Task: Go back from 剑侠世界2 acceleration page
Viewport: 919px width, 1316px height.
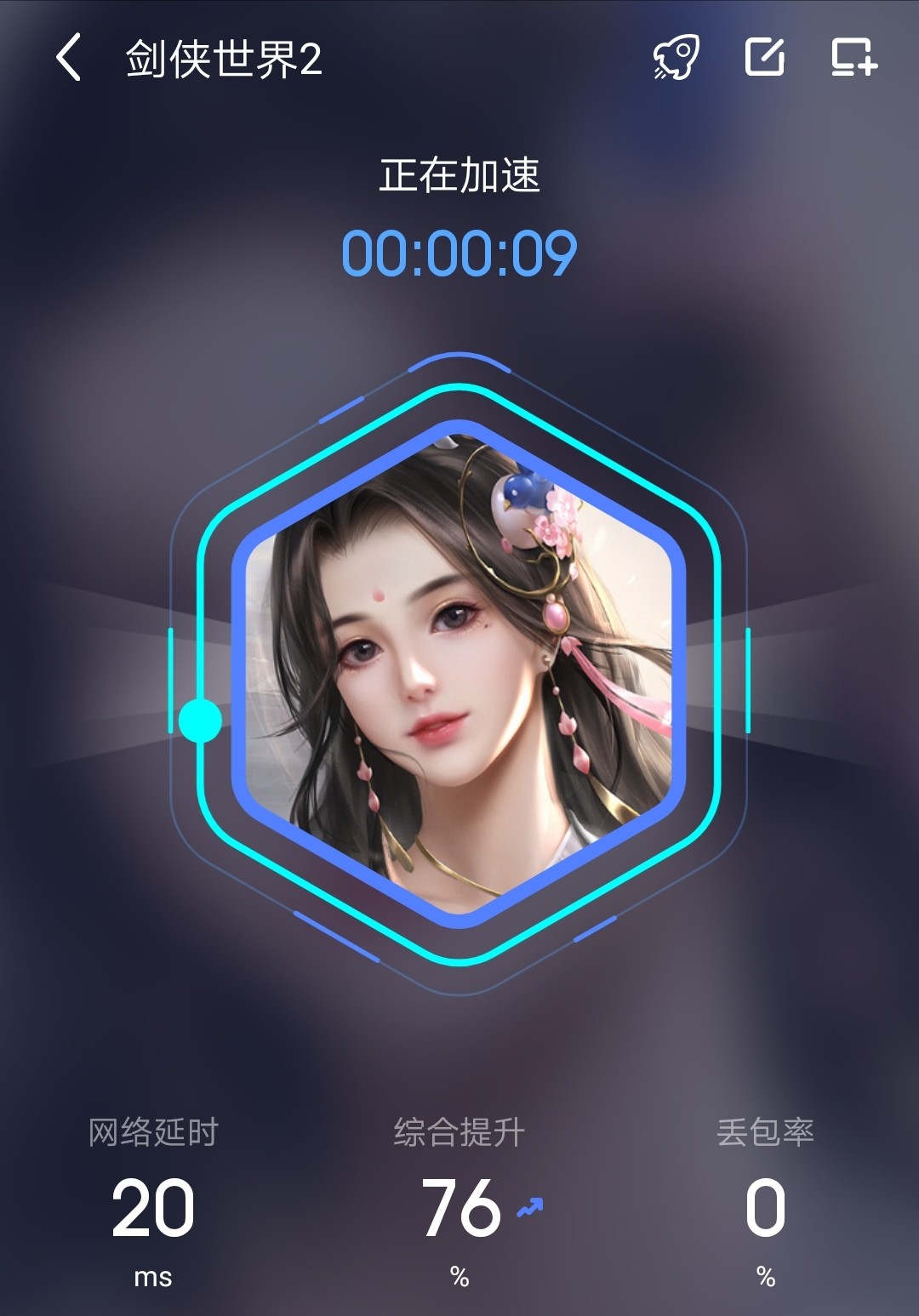Action: pyautogui.click(x=69, y=58)
